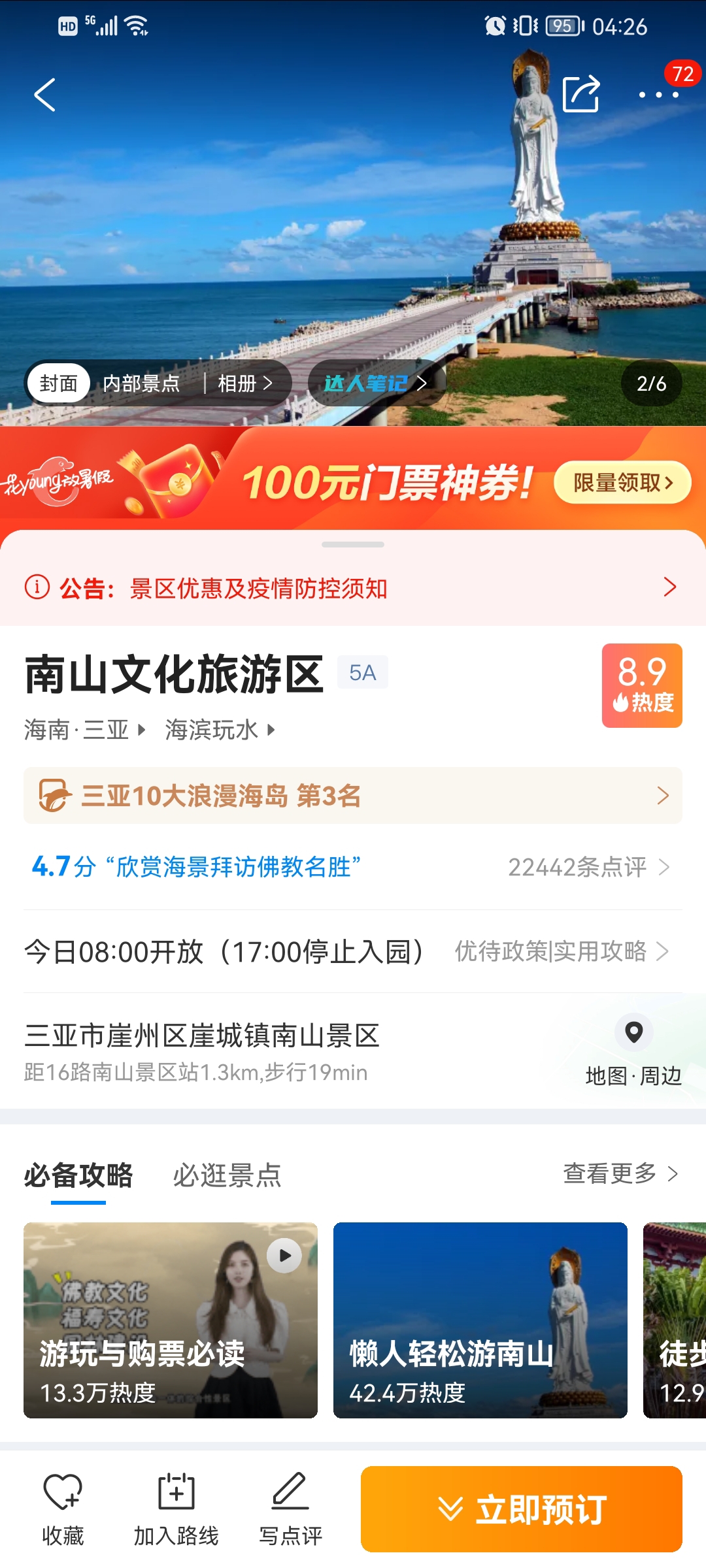Go back using the top-left arrow
Viewport: 706px width, 1568px height.
tap(44, 95)
